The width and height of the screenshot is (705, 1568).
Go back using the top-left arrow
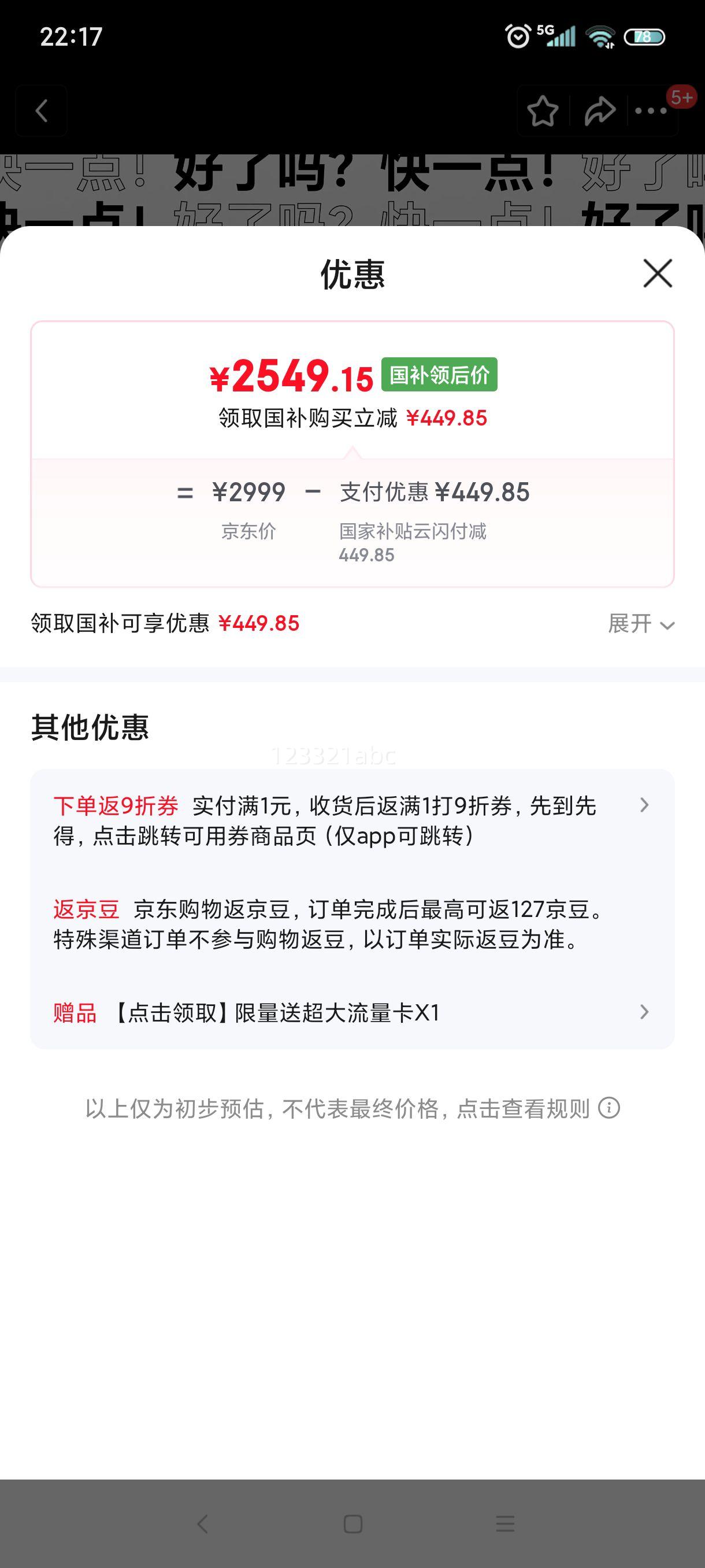pos(42,111)
